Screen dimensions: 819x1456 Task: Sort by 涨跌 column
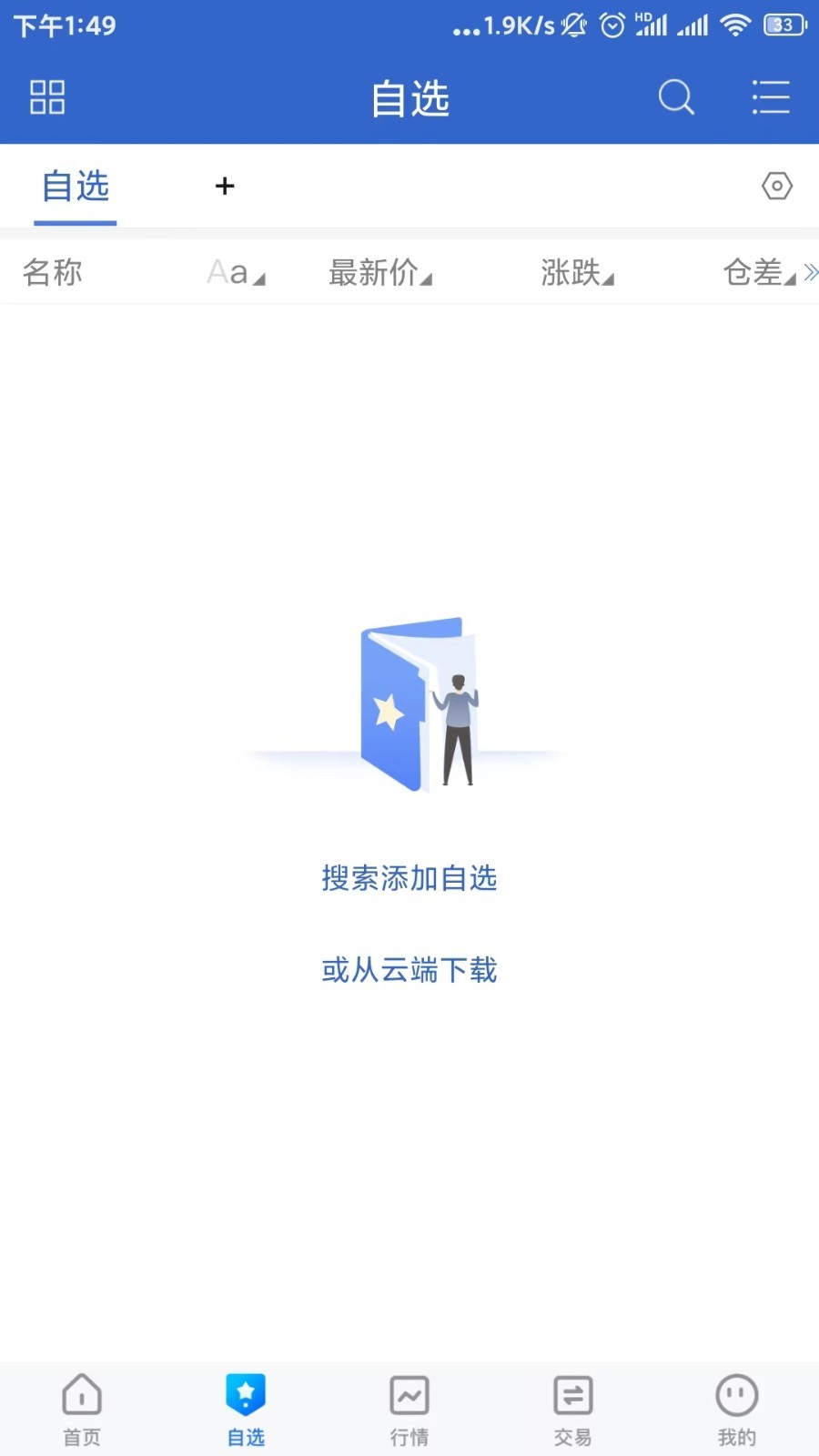point(578,272)
